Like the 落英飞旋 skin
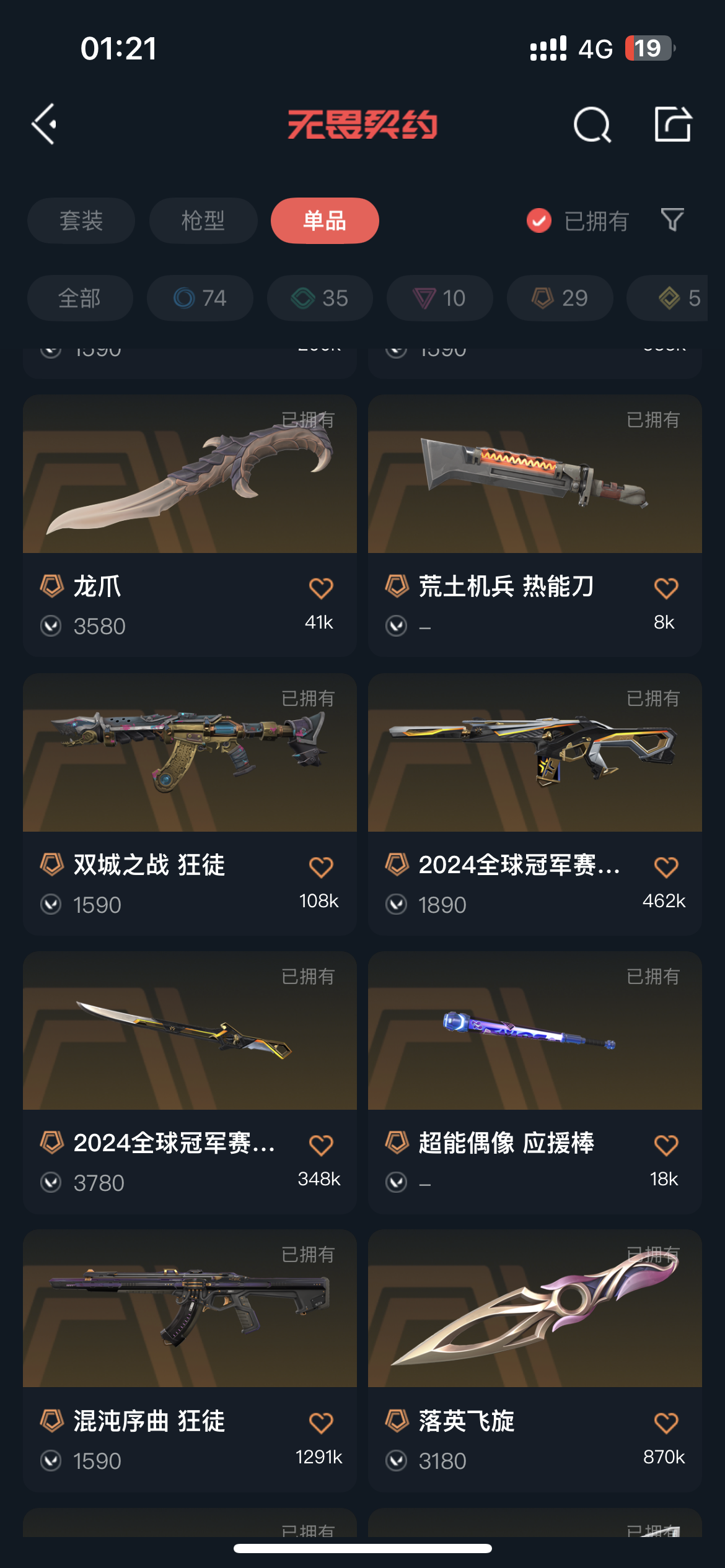The image size is (725, 1568). (x=666, y=1422)
